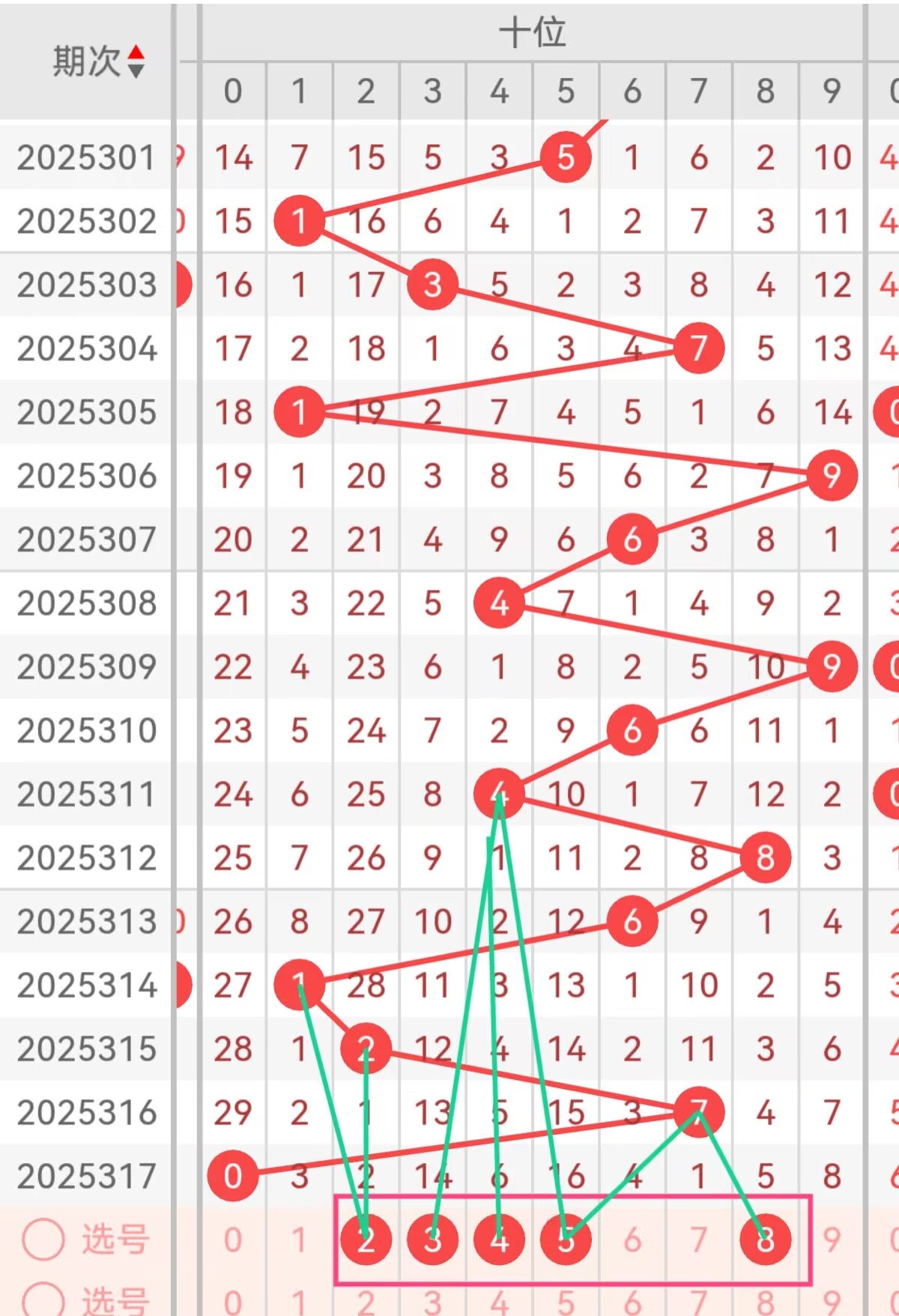Pick 7 in the row with highlighted balls
Screen dimensions: 899x1316
(x=698, y=1240)
